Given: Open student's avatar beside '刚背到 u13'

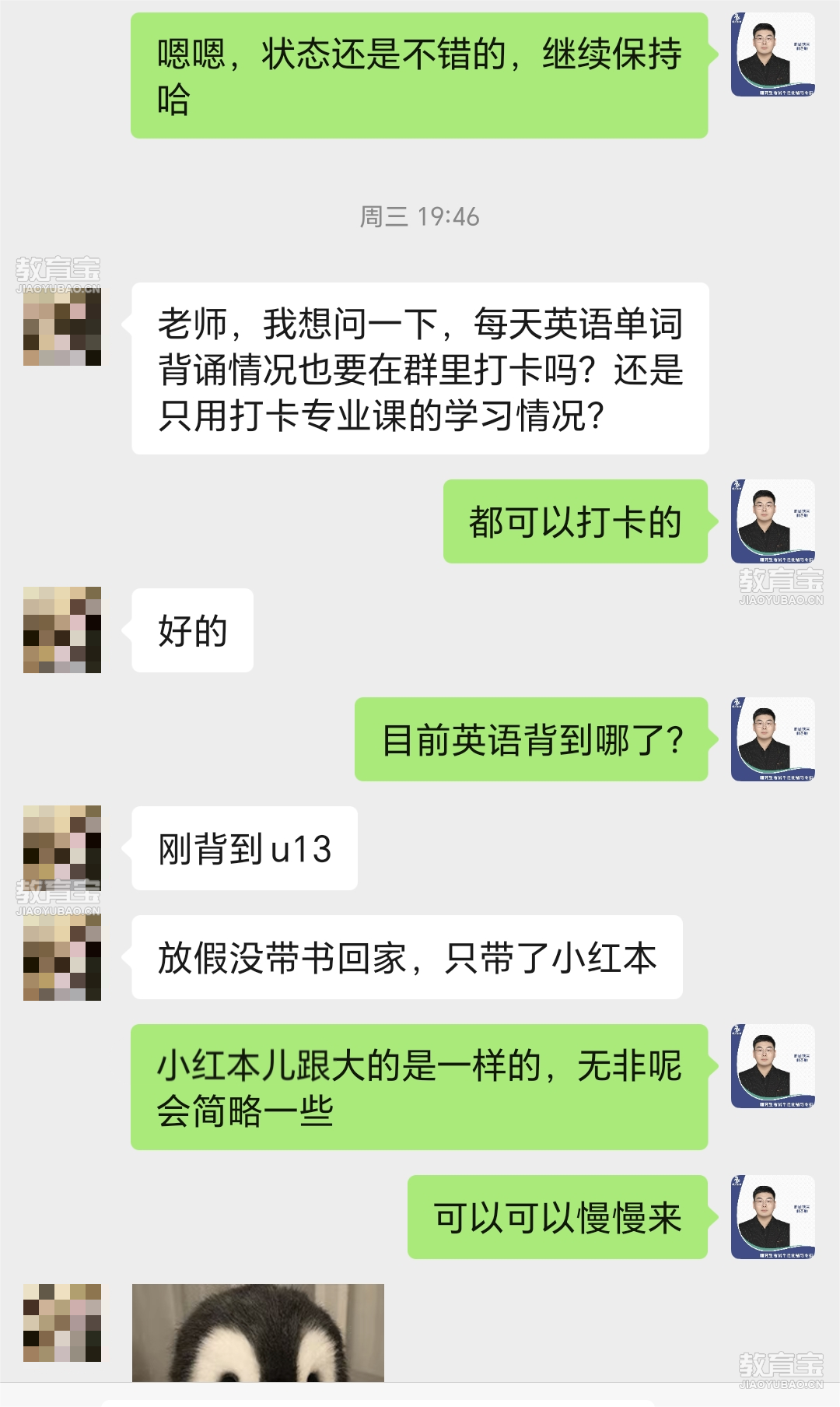Looking at the screenshot, I should [x=62, y=847].
